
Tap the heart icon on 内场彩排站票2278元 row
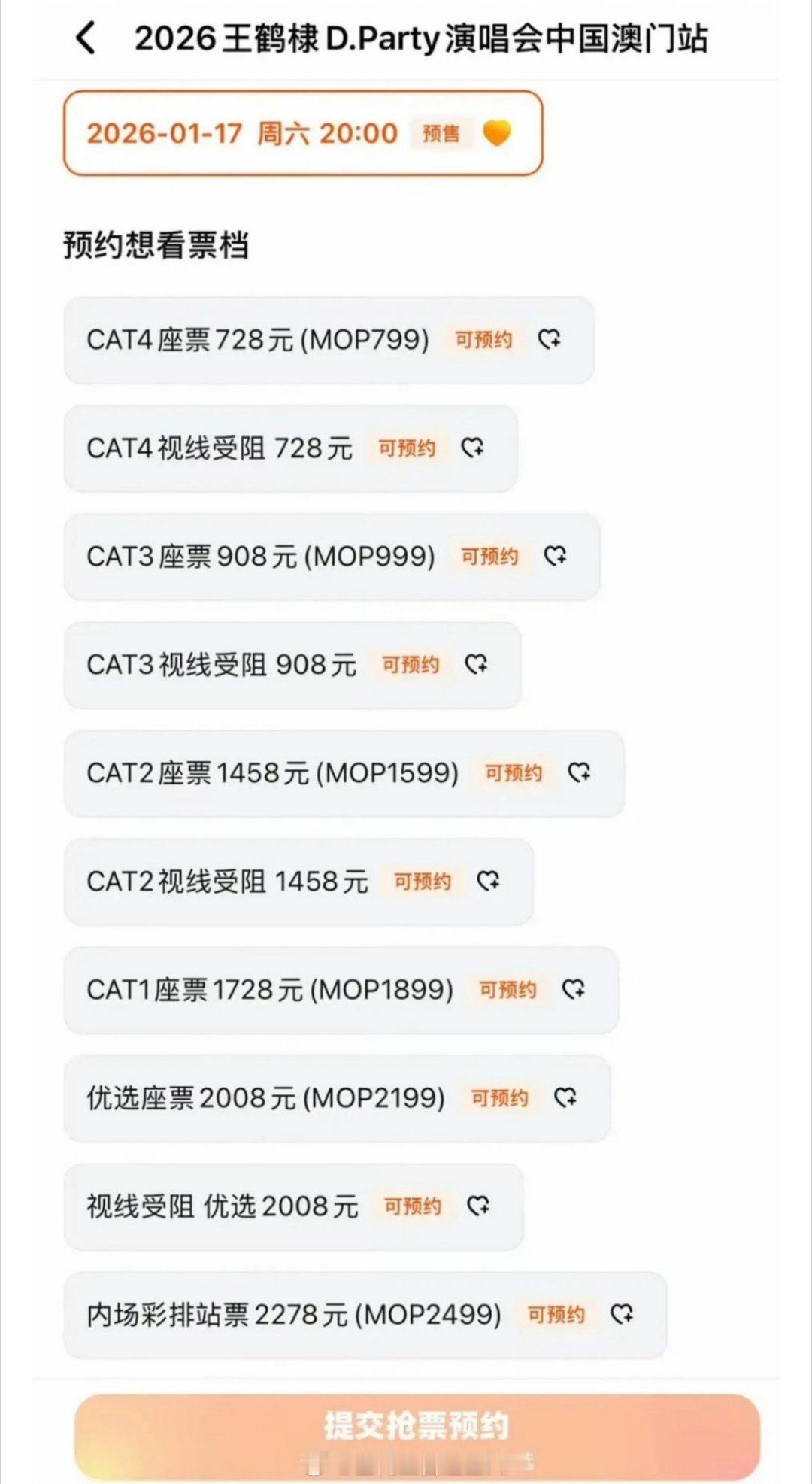pyautogui.click(x=623, y=1315)
